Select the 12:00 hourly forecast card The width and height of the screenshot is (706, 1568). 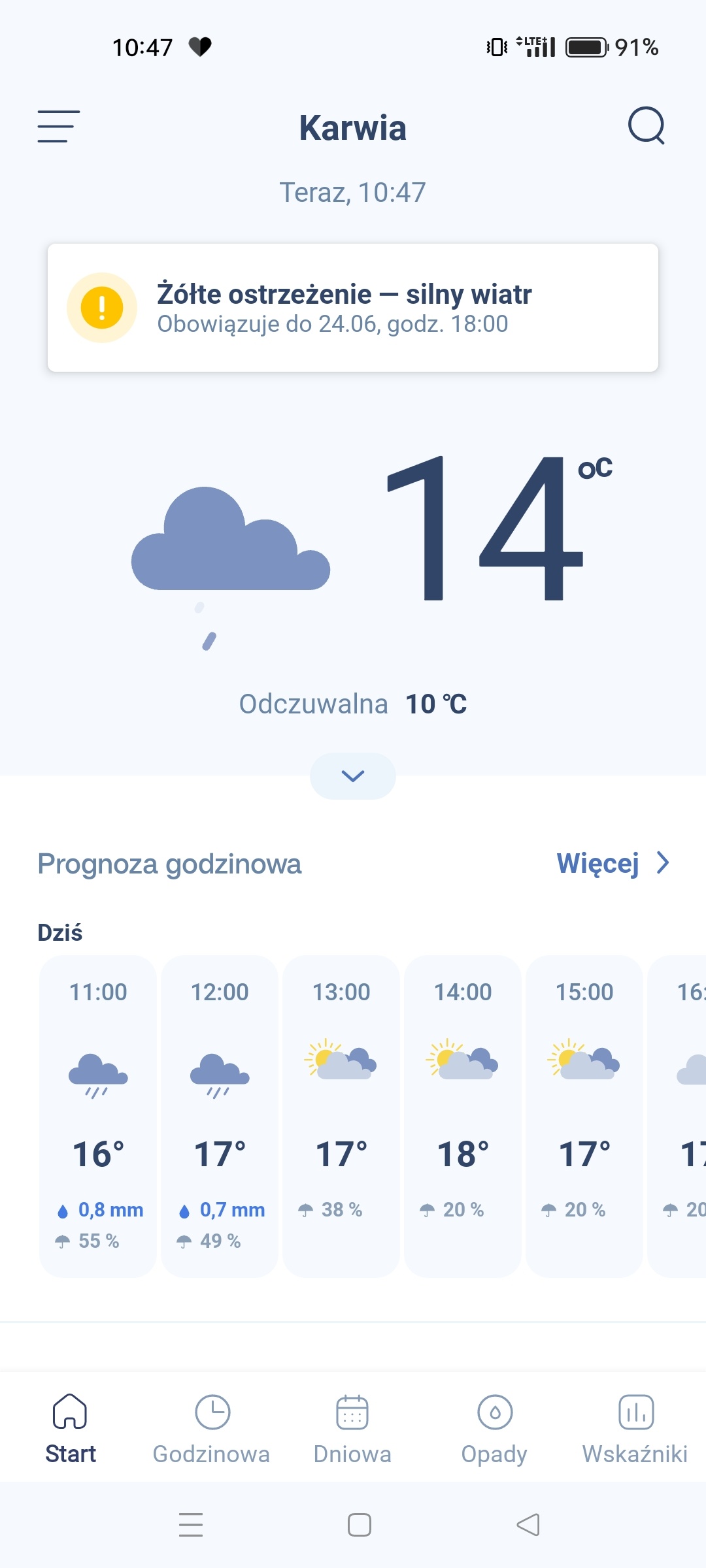pos(220,1115)
